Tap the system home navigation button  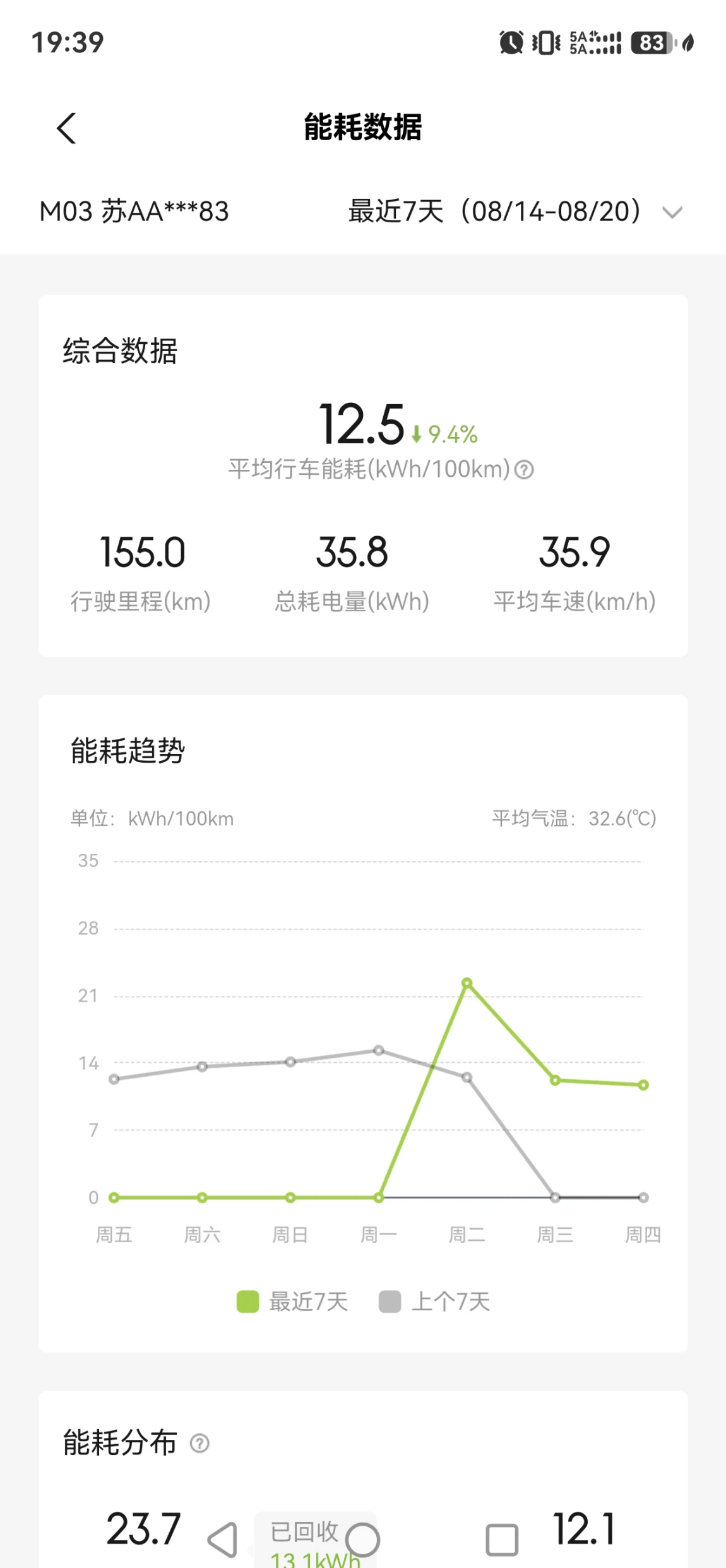(363, 1540)
